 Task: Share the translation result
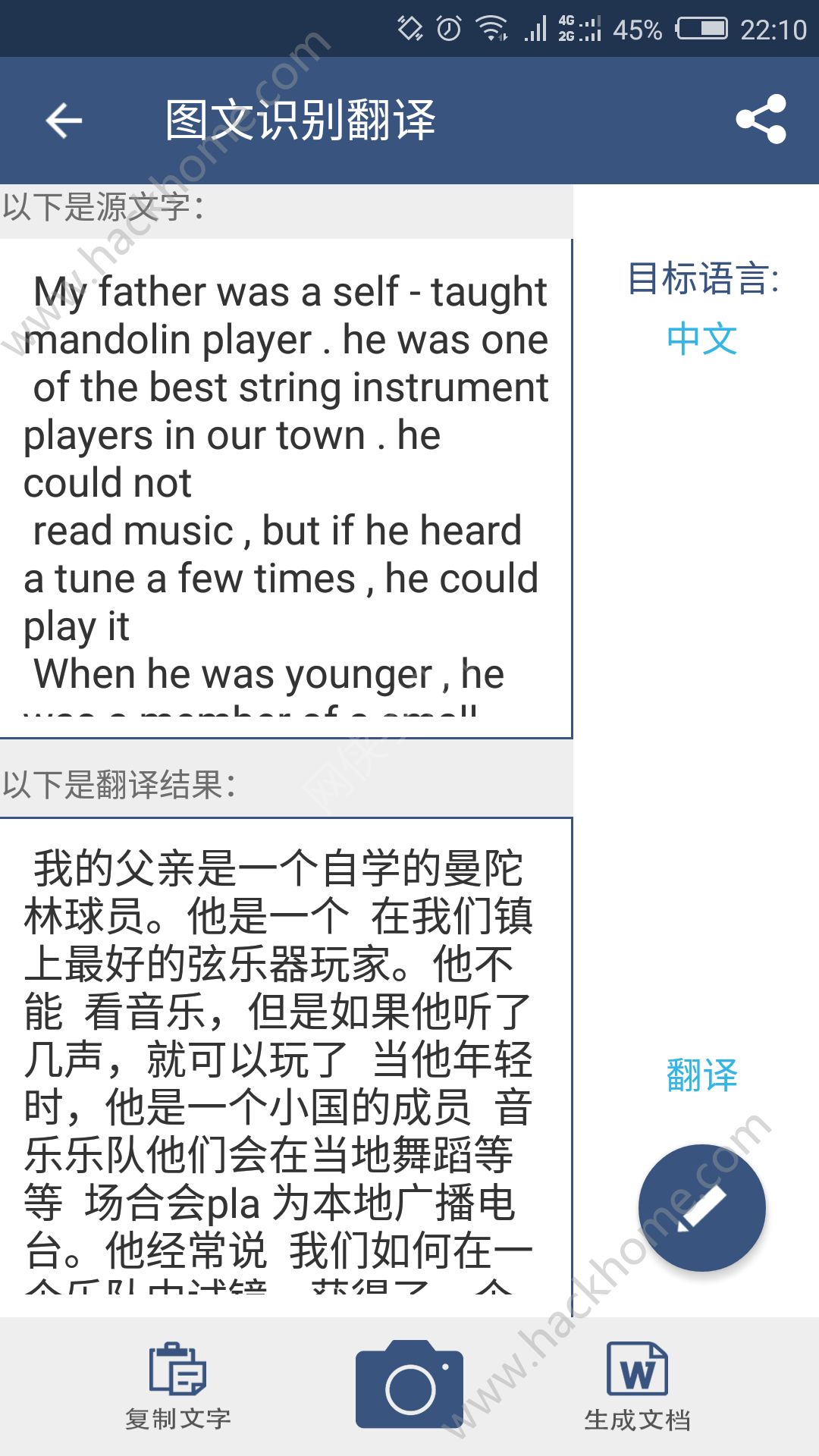click(761, 120)
